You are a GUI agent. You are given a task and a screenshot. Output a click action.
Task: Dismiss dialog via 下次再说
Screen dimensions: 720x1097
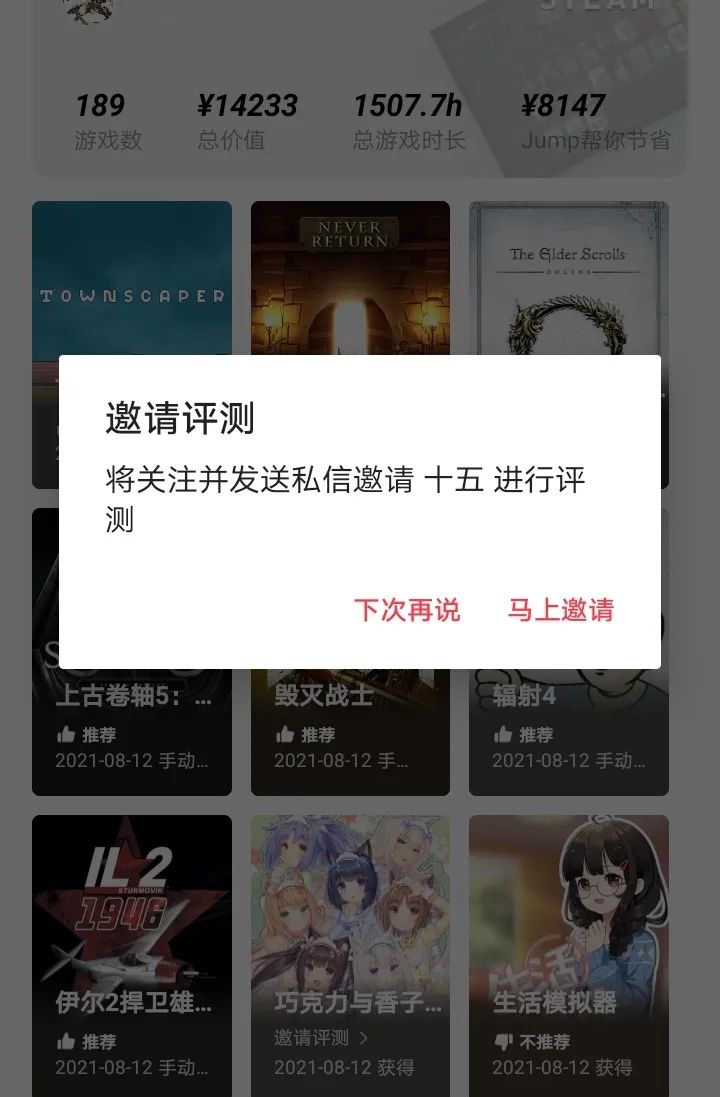[407, 610]
